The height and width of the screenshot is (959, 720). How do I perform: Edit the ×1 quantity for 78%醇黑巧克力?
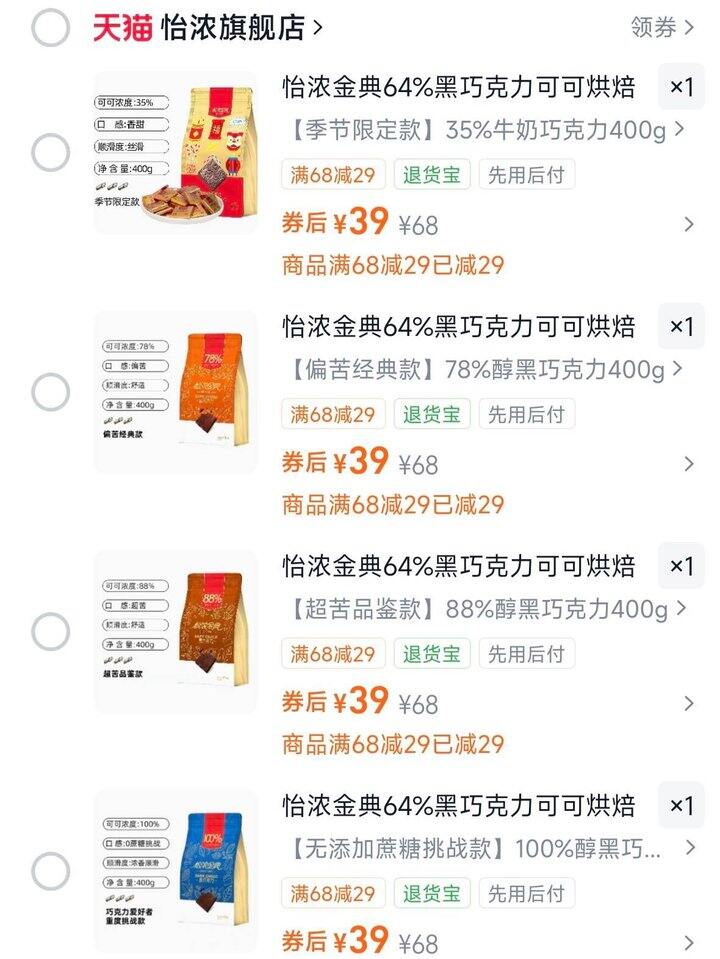tap(681, 327)
